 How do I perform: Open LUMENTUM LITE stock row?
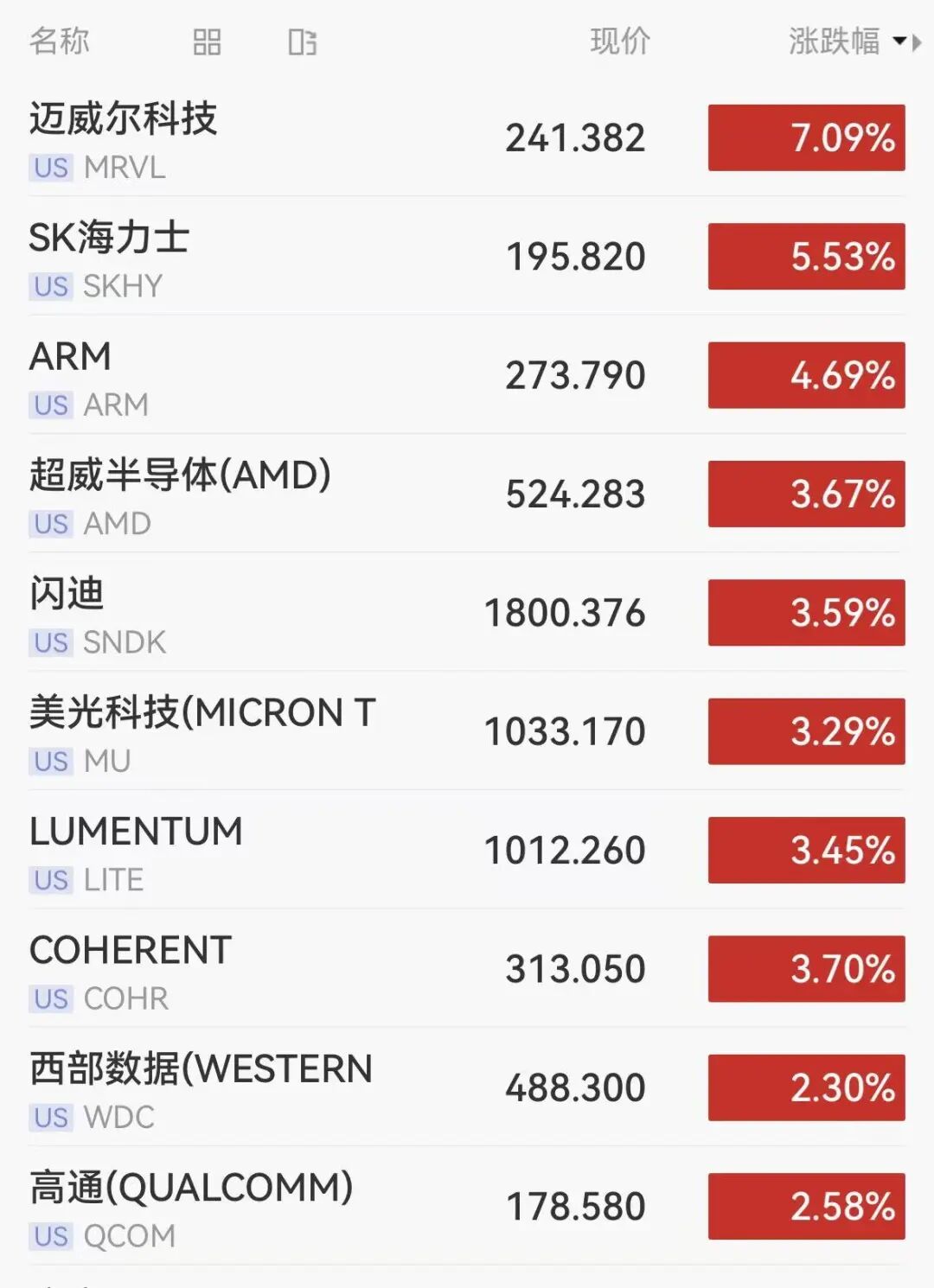click(467, 850)
